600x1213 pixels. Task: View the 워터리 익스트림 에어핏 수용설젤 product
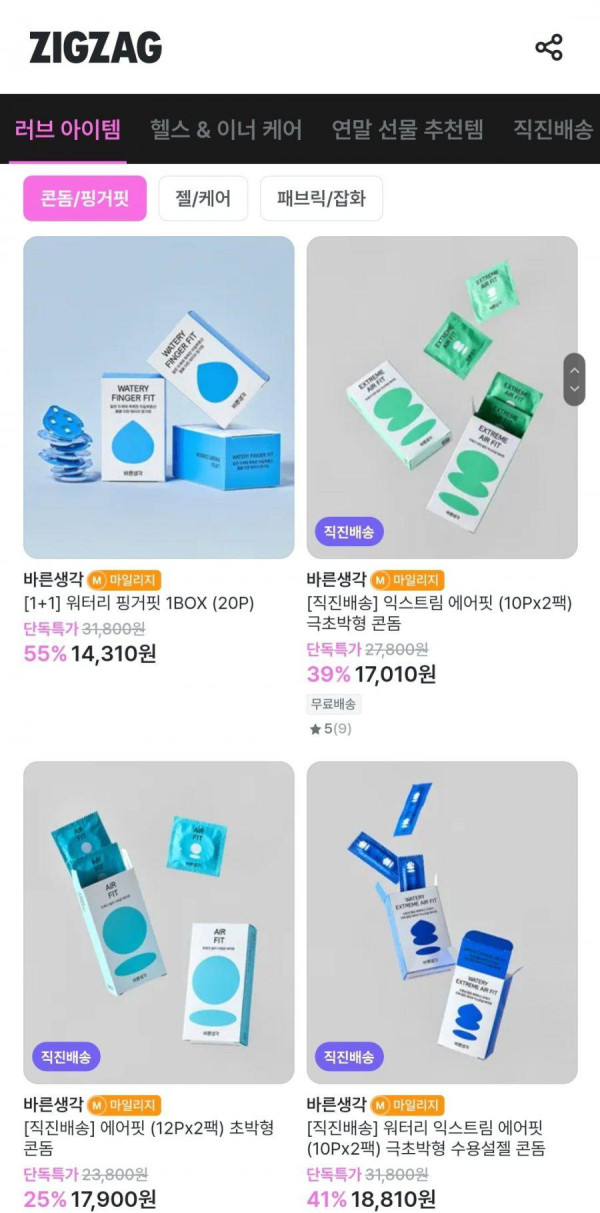(x=442, y=922)
